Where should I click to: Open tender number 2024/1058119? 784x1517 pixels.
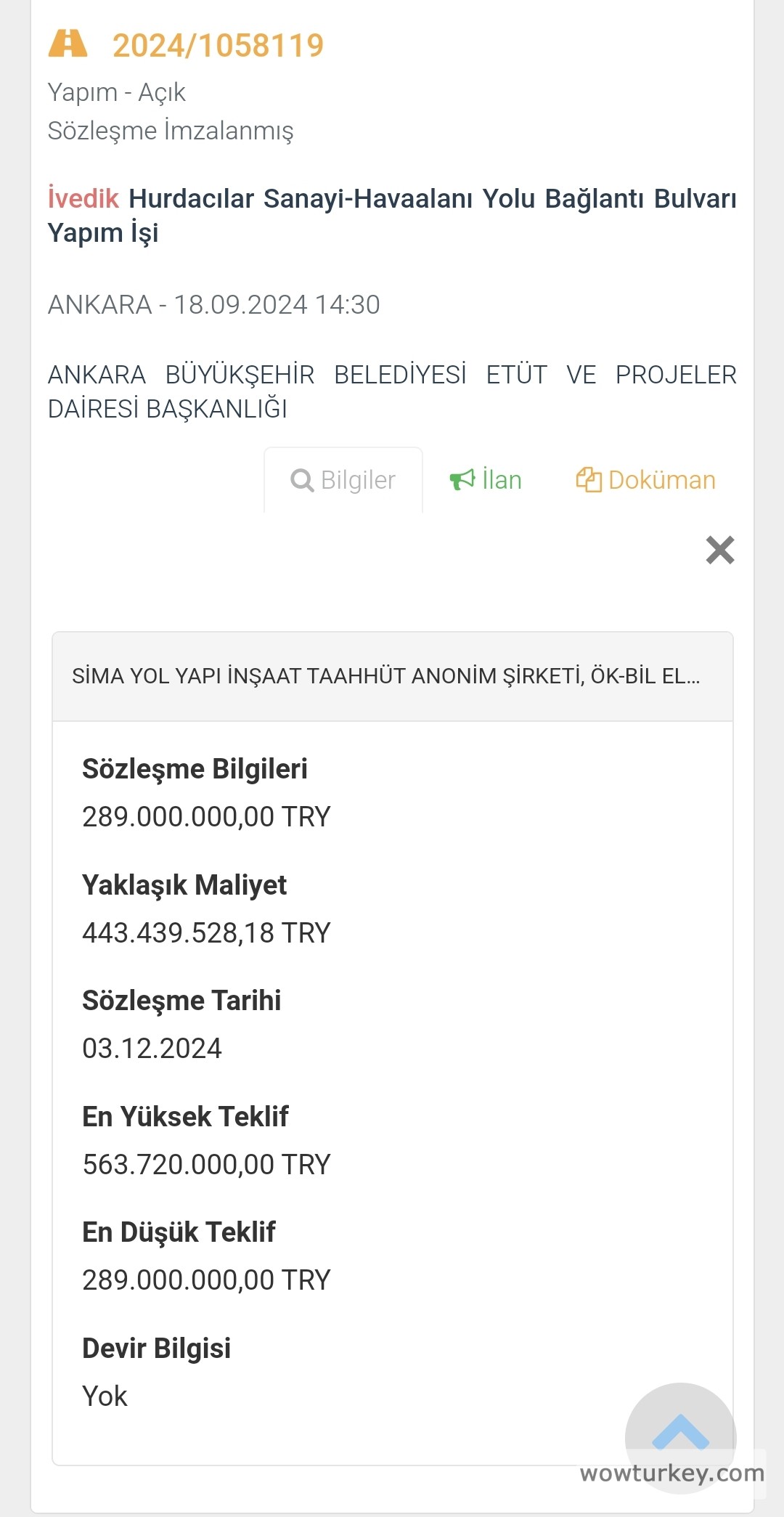coord(218,46)
